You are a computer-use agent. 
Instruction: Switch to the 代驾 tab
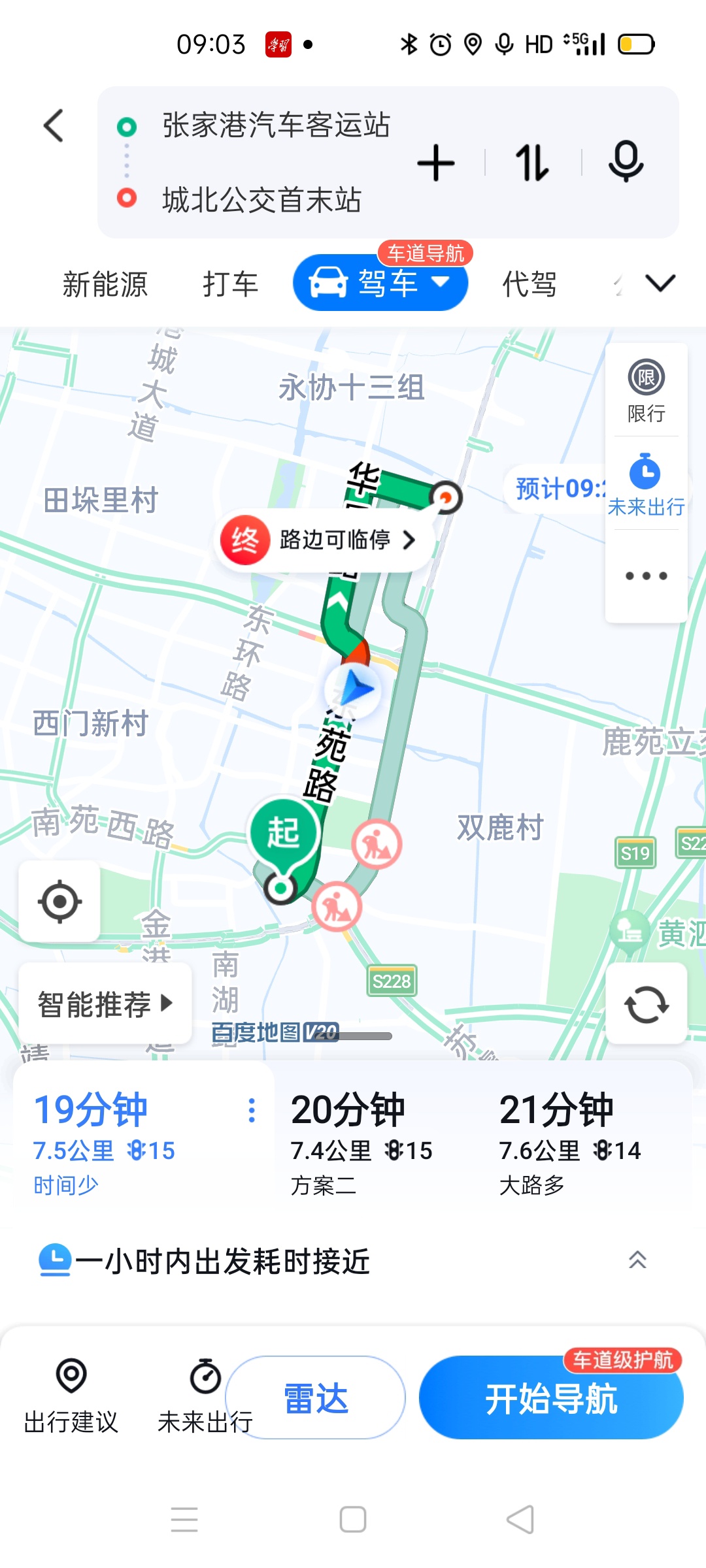tap(529, 284)
